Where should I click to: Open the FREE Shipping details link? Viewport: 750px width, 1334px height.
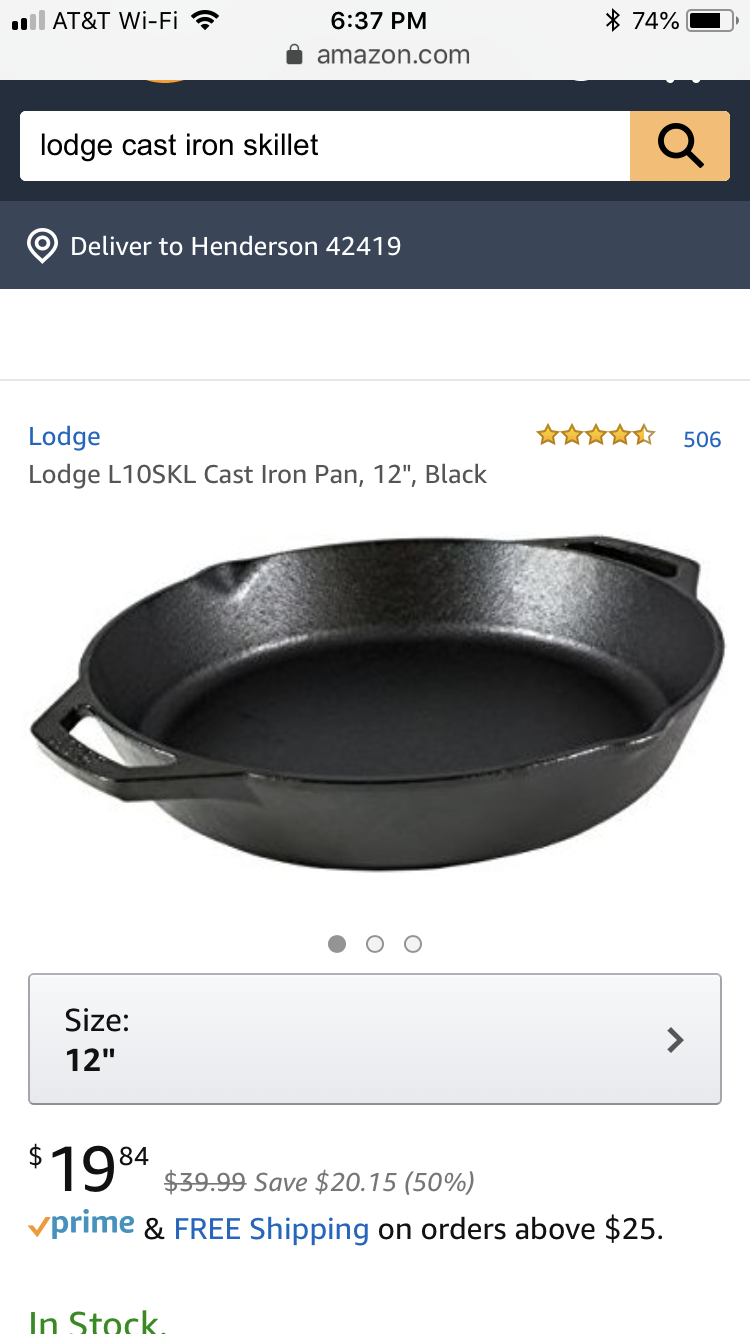[271, 1229]
